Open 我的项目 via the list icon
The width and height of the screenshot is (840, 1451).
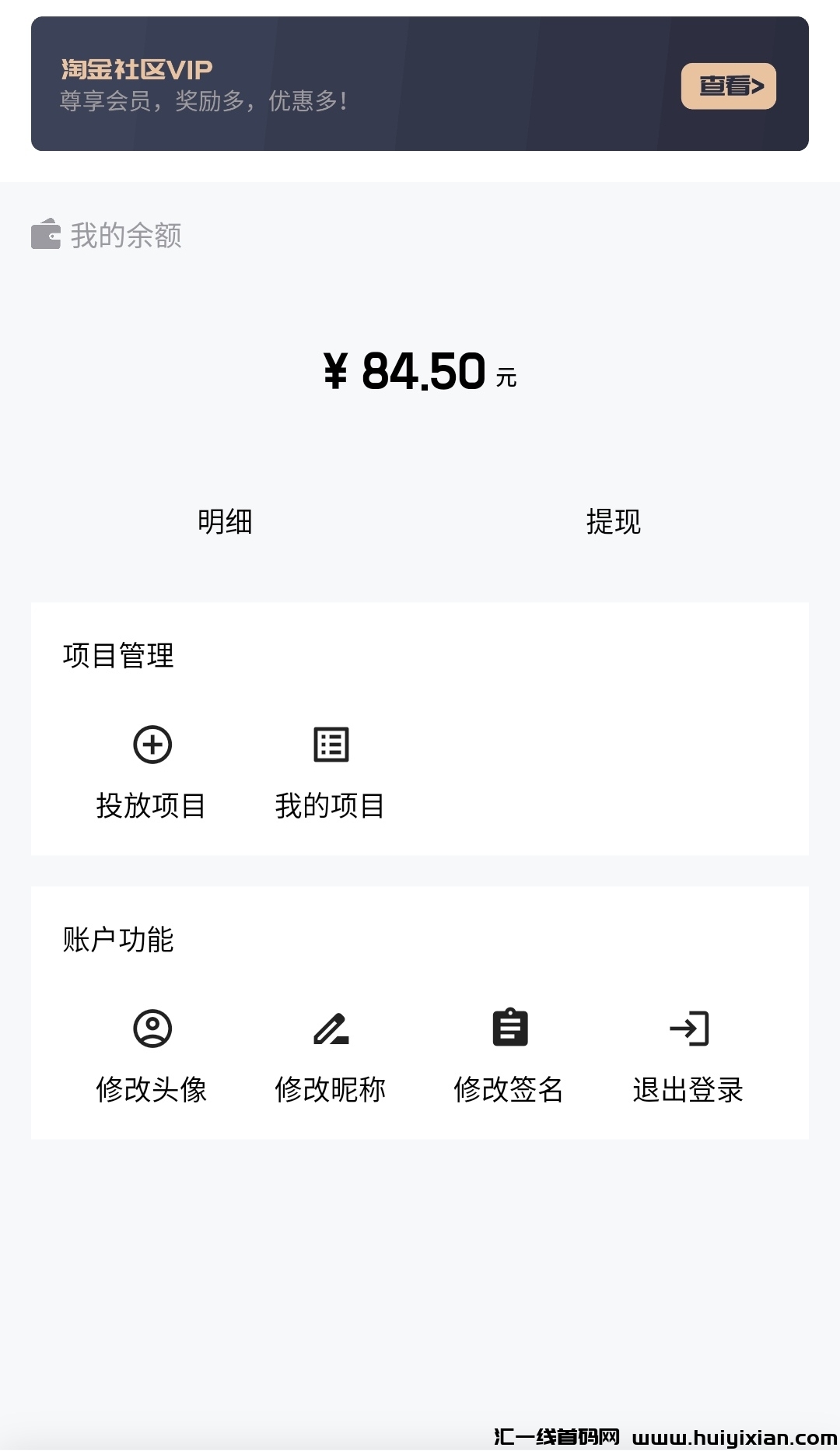click(332, 745)
